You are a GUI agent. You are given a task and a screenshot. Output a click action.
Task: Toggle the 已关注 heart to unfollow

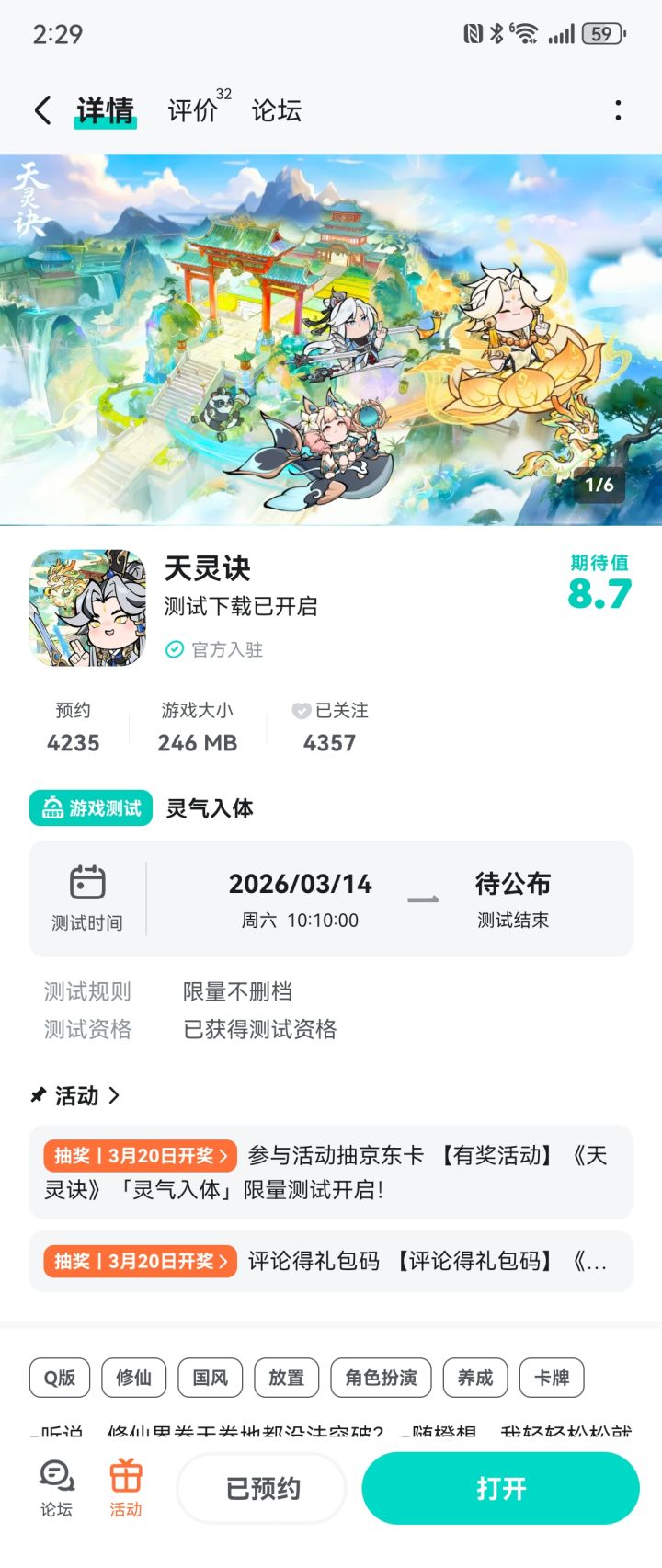(x=301, y=710)
